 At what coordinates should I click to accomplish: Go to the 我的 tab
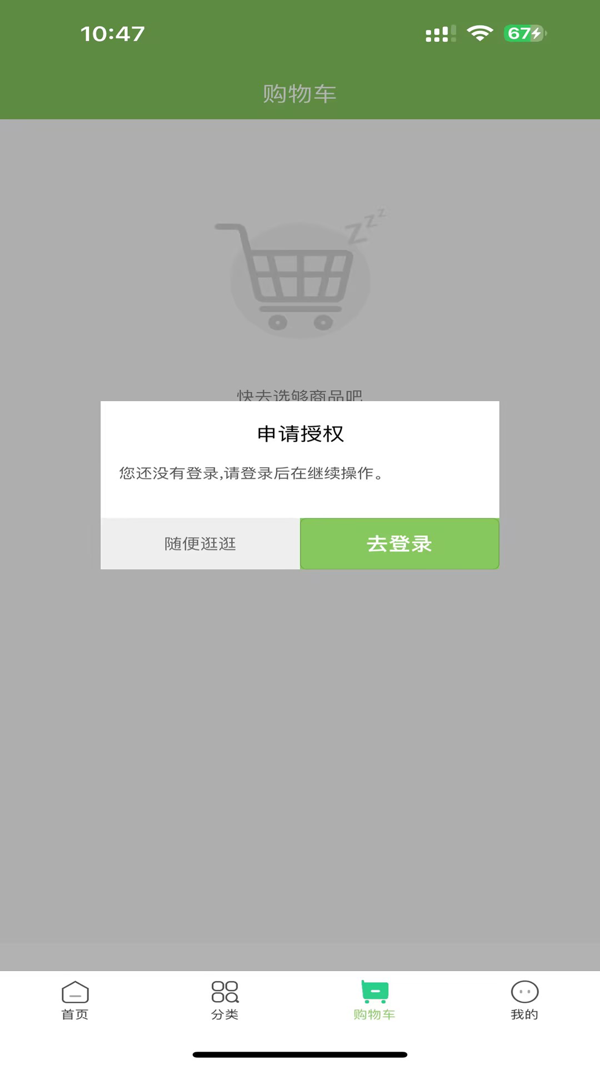point(524,1000)
